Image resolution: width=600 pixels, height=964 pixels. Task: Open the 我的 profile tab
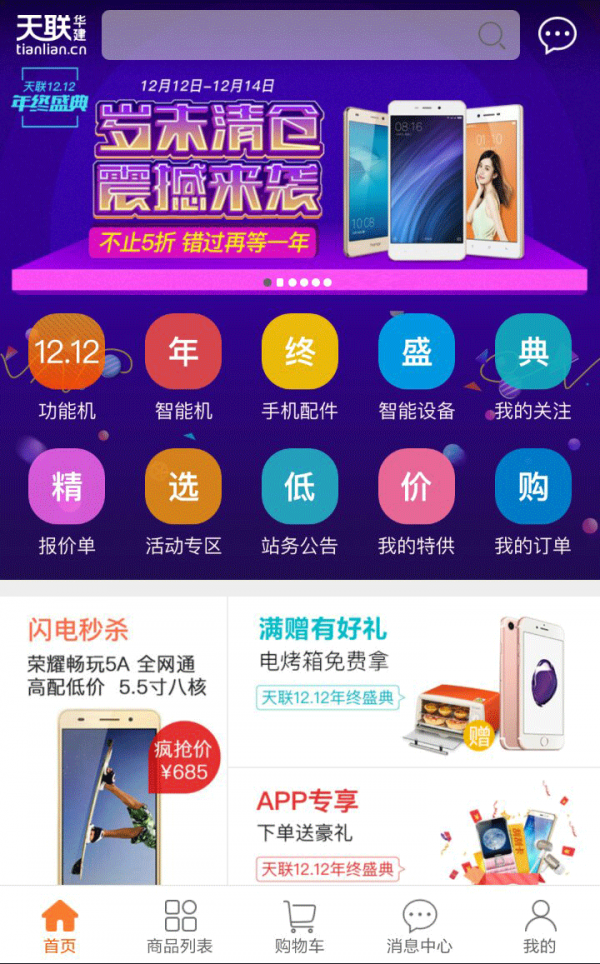pos(539,926)
